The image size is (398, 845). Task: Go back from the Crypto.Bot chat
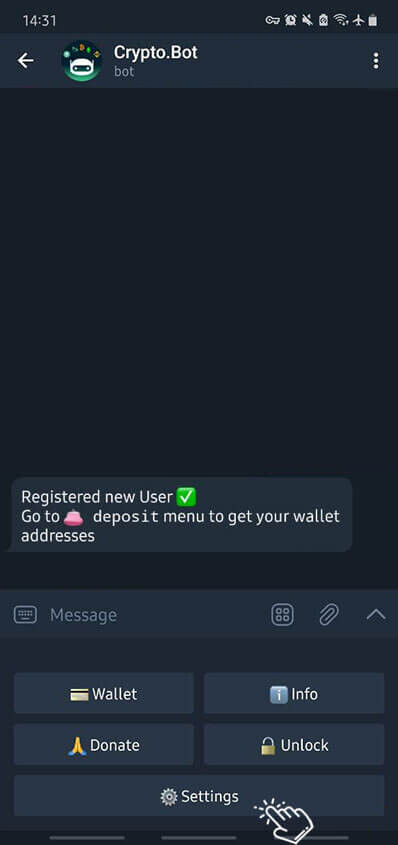point(25,61)
